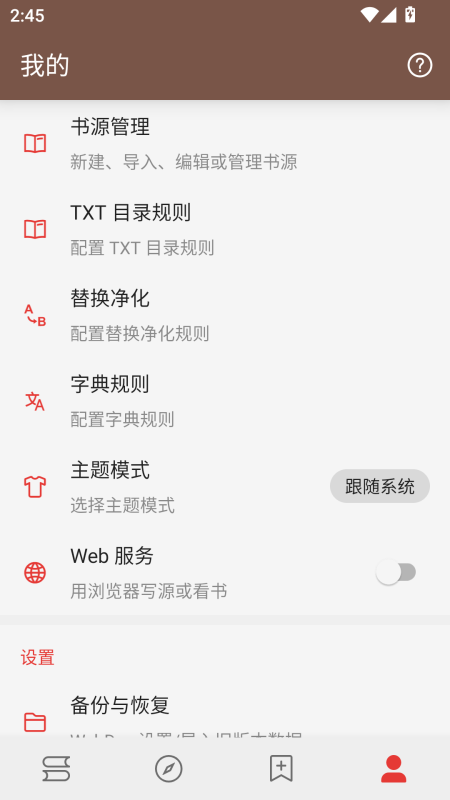This screenshot has height=800, width=450.
Task: Select the profile tab in bottom bar
Action: (x=394, y=768)
